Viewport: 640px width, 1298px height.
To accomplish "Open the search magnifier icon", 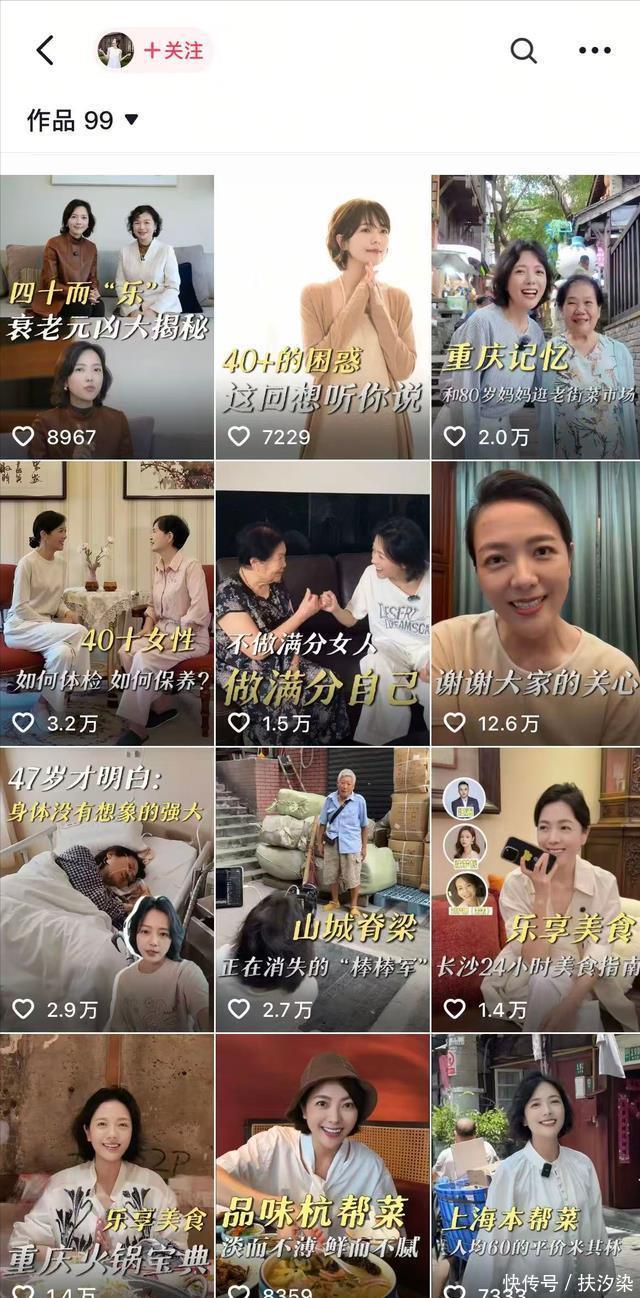I will (x=523, y=50).
